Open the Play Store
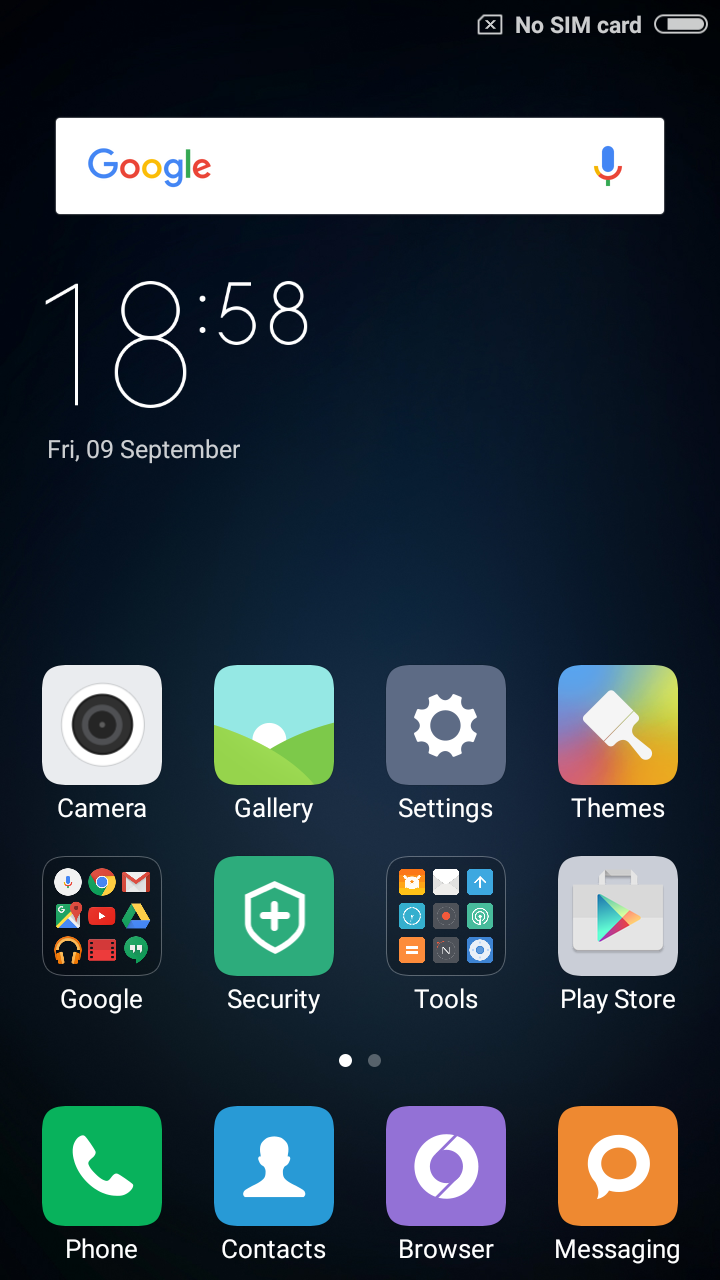The height and width of the screenshot is (1280, 720). point(618,916)
